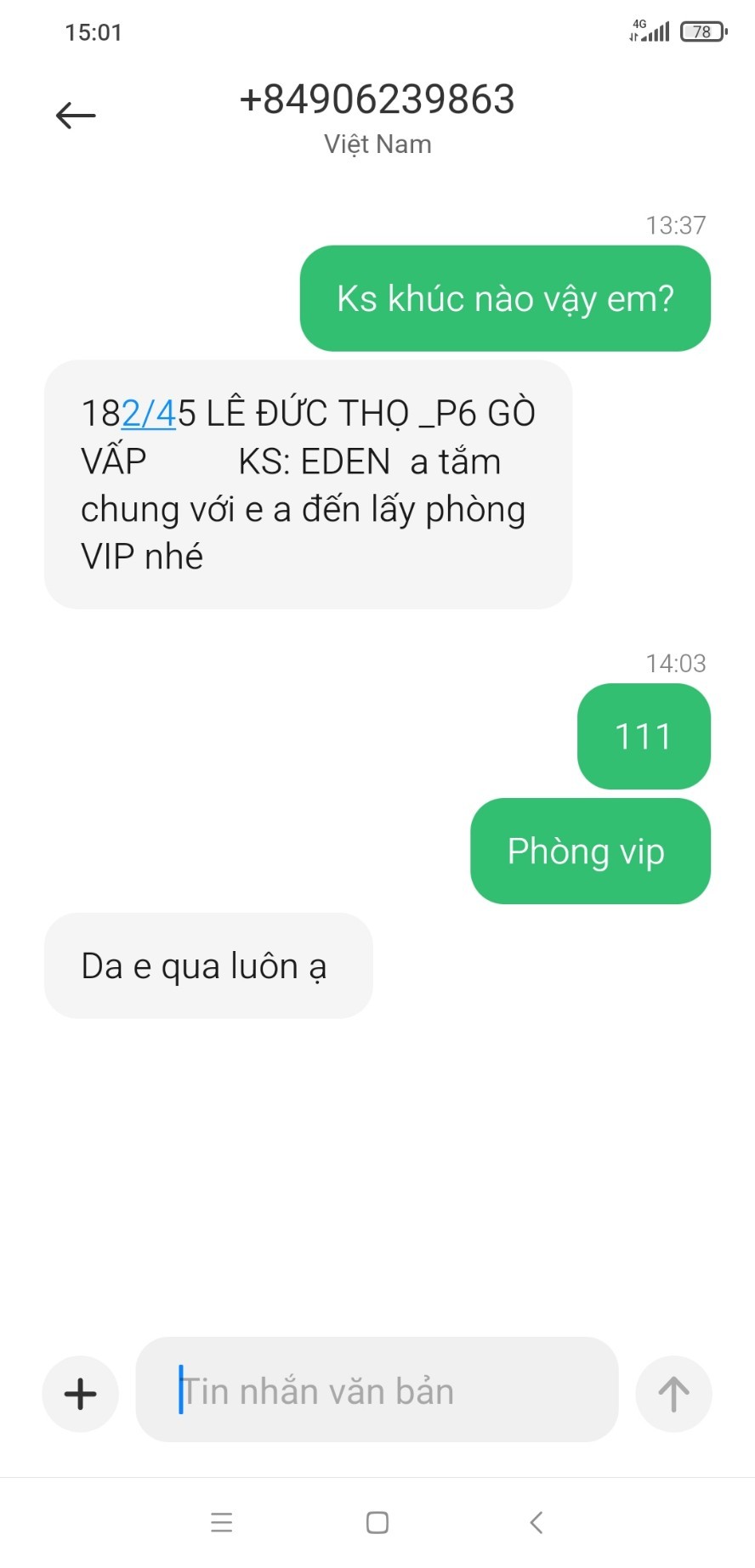Open the plus attachment button
This screenshot has height=1568, width=755.
point(80,1394)
